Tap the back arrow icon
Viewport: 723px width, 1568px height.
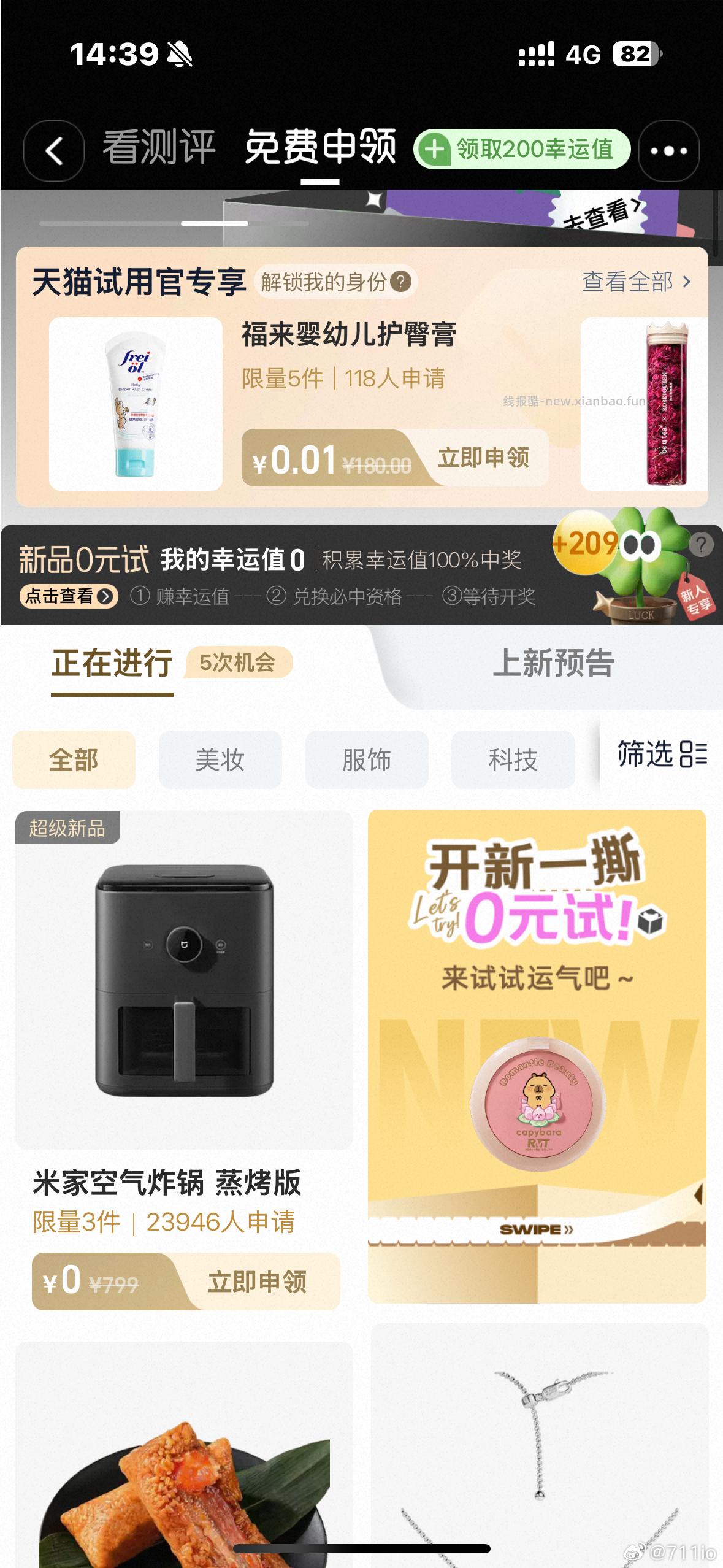(54, 149)
